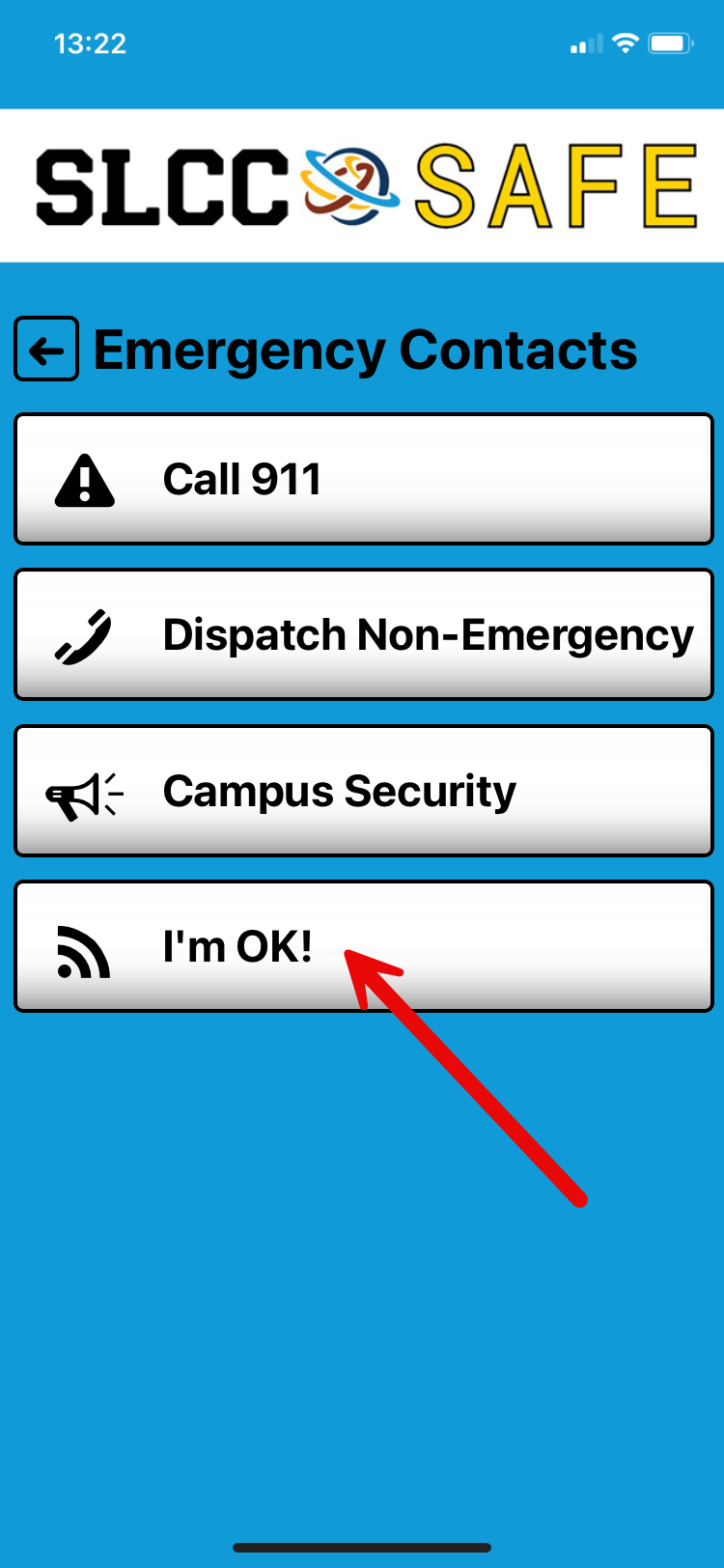Contact Campus Security
The image size is (724, 1568).
(x=364, y=792)
